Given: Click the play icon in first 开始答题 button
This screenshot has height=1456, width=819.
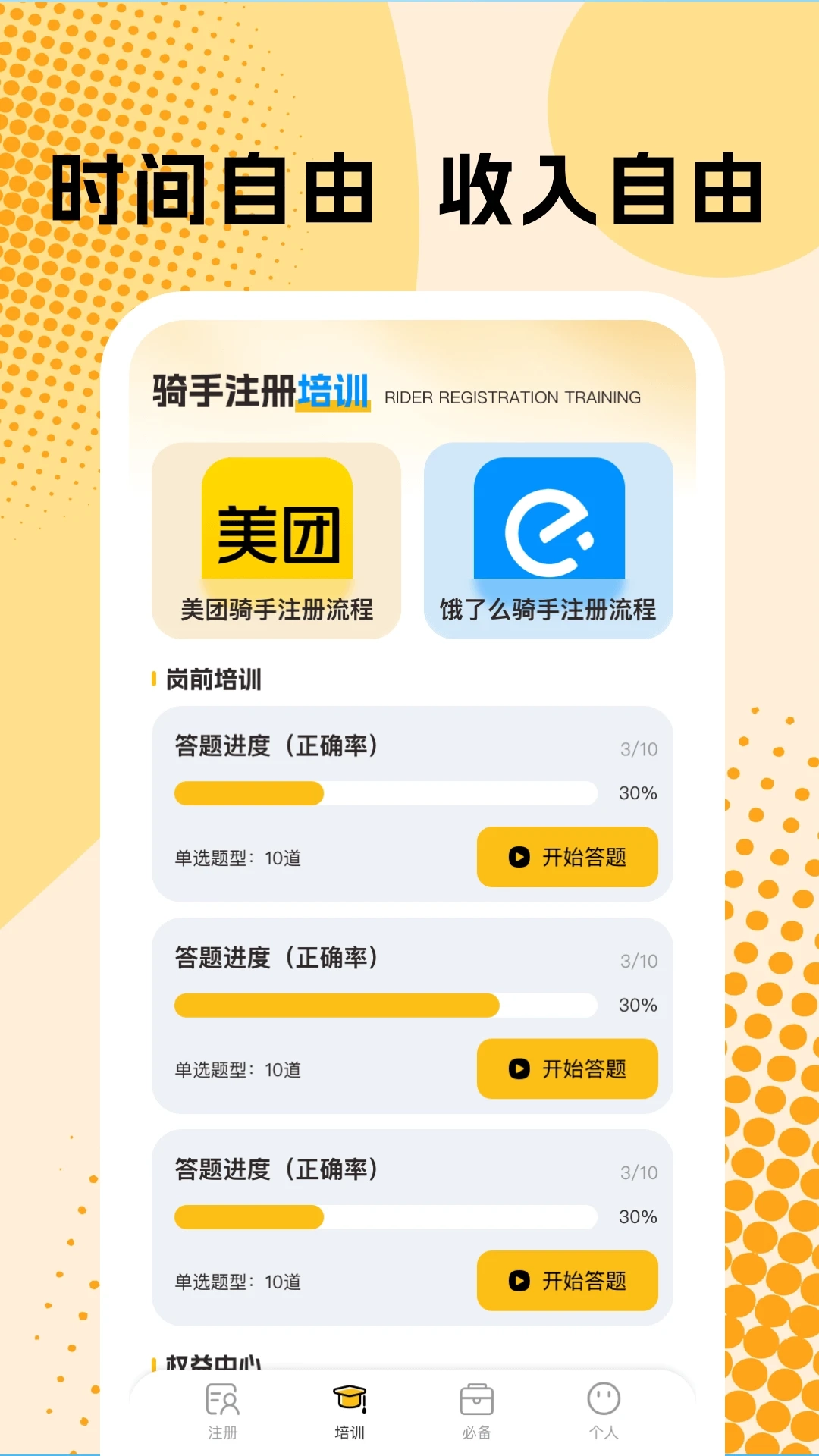Looking at the screenshot, I should 519,857.
